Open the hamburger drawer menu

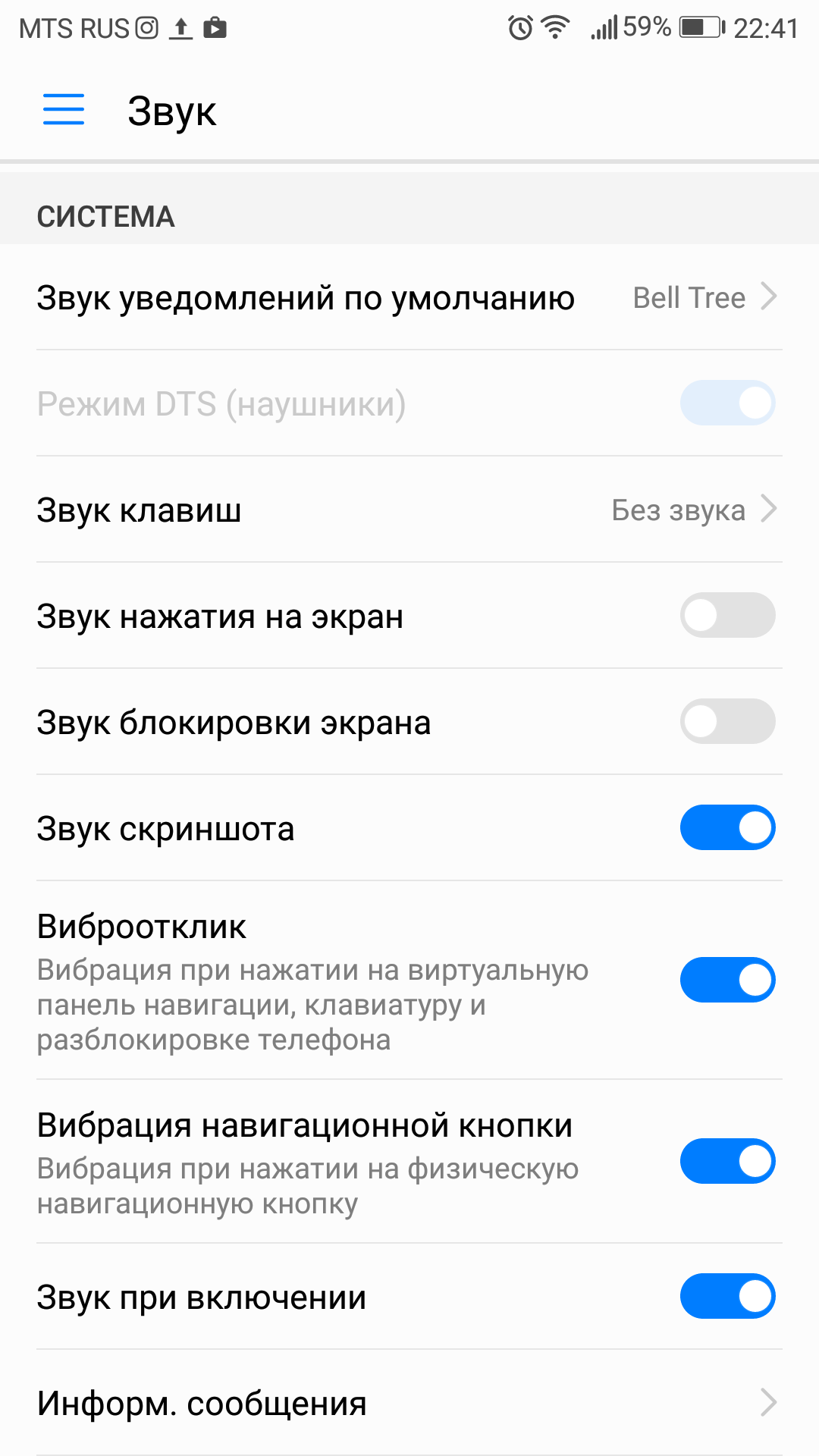[x=64, y=110]
